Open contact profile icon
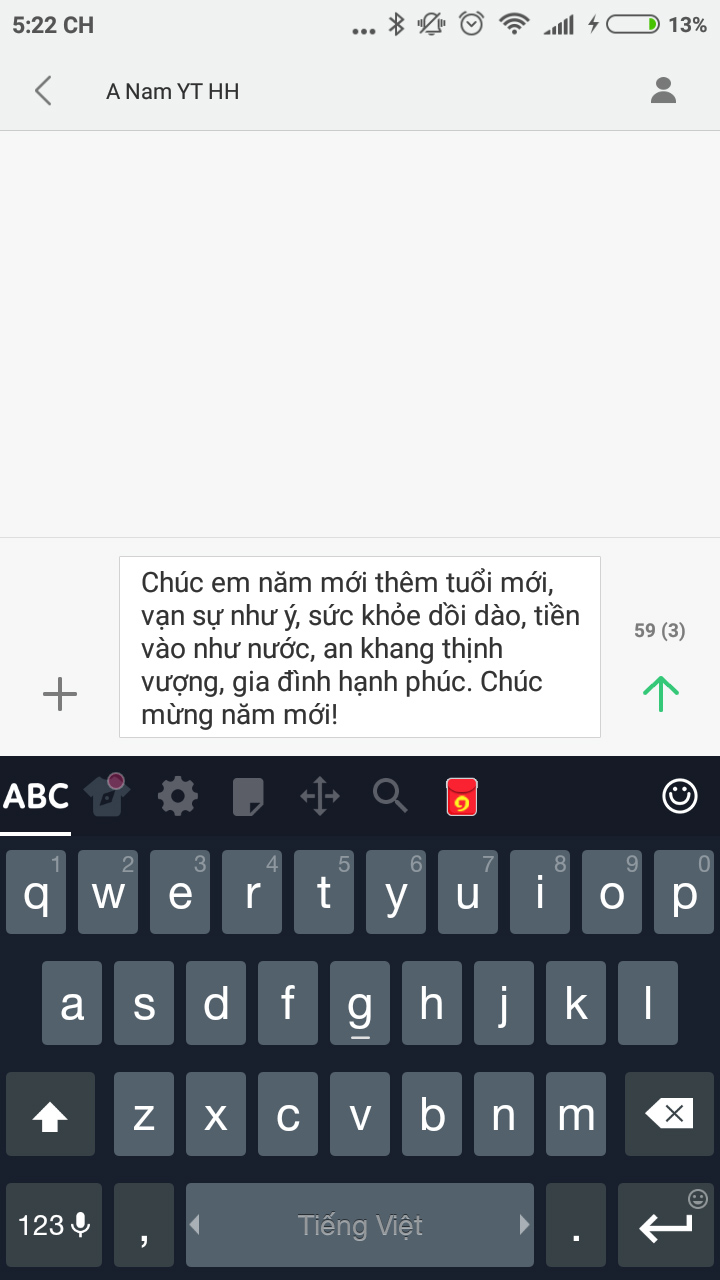Viewport: 720px width, 1280px height. pos(663,91)
